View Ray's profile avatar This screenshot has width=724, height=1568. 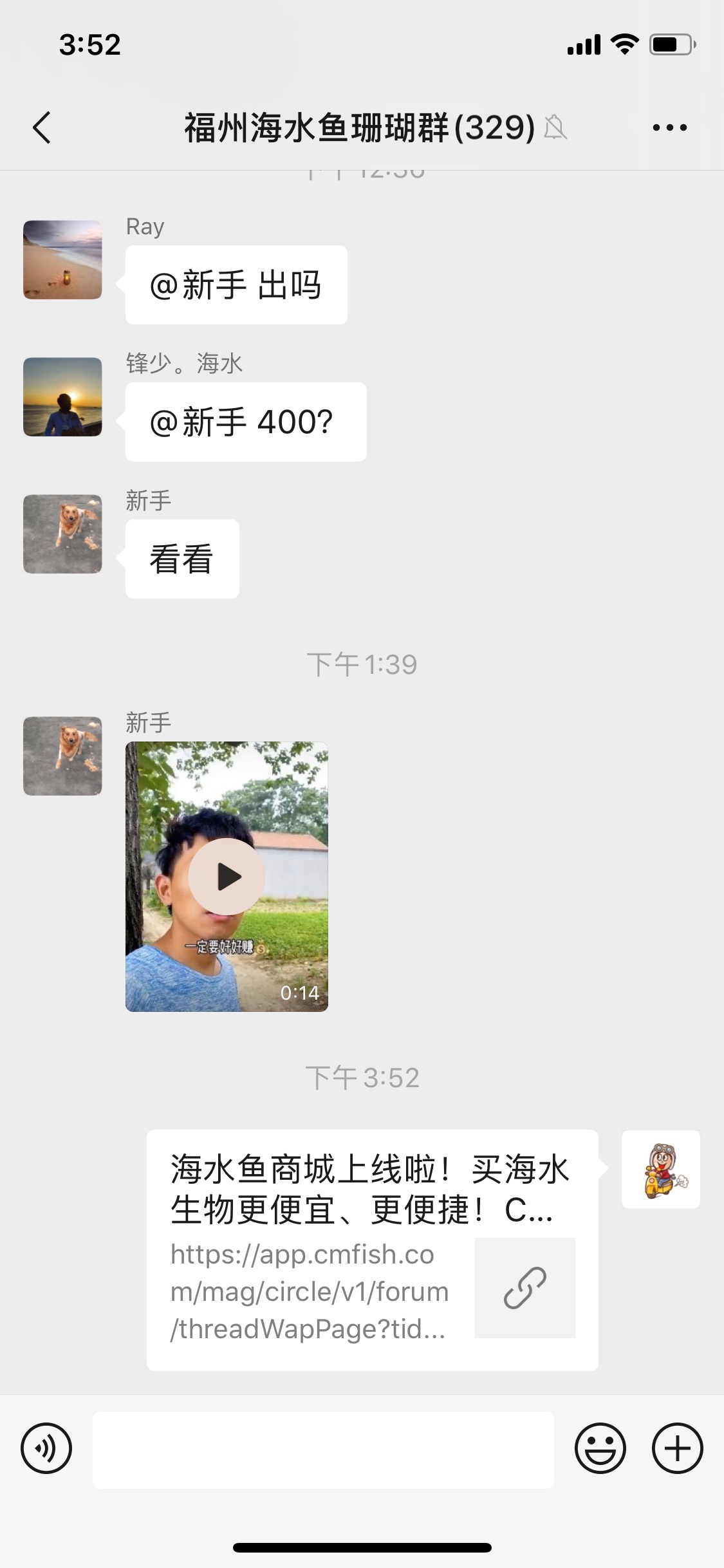click(63, 260)
